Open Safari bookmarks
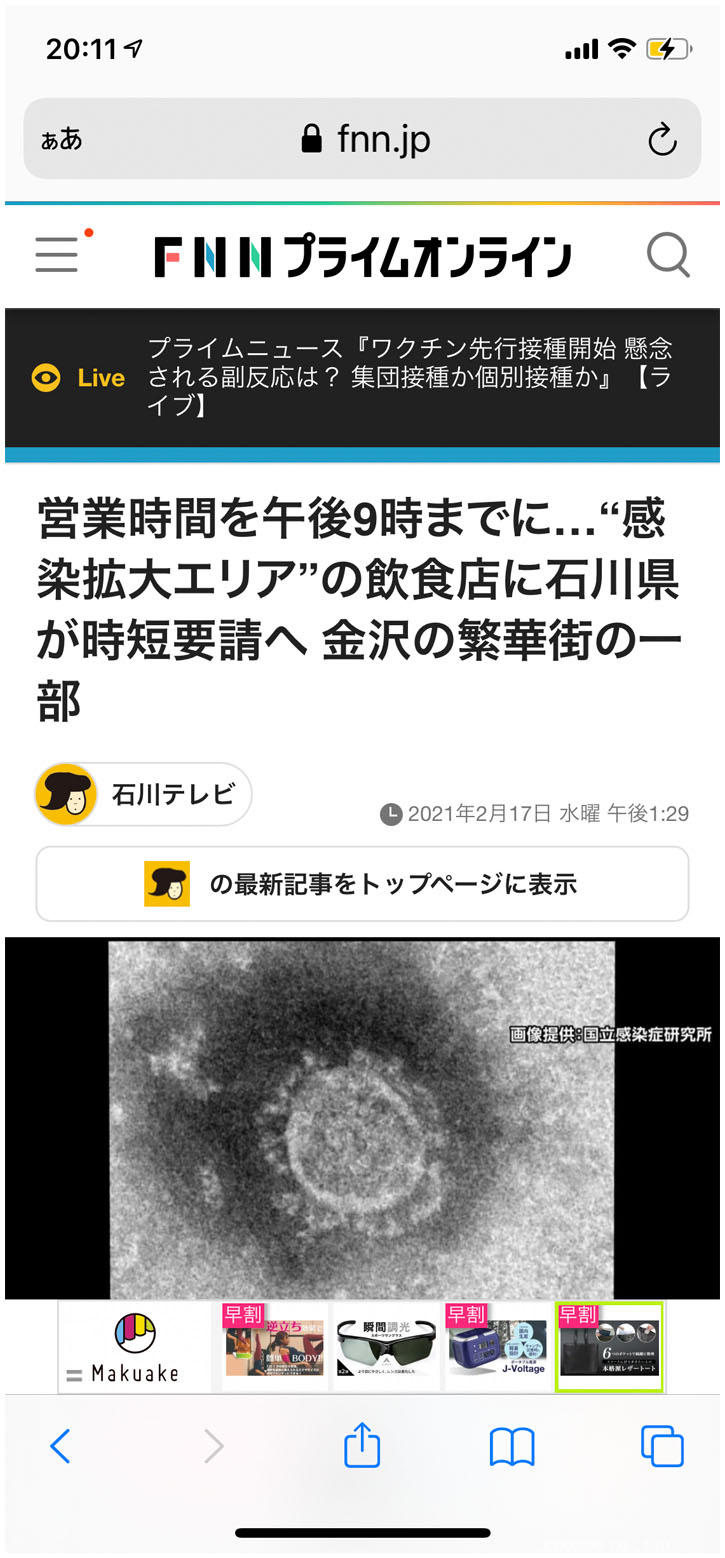 pos(512,1446)
